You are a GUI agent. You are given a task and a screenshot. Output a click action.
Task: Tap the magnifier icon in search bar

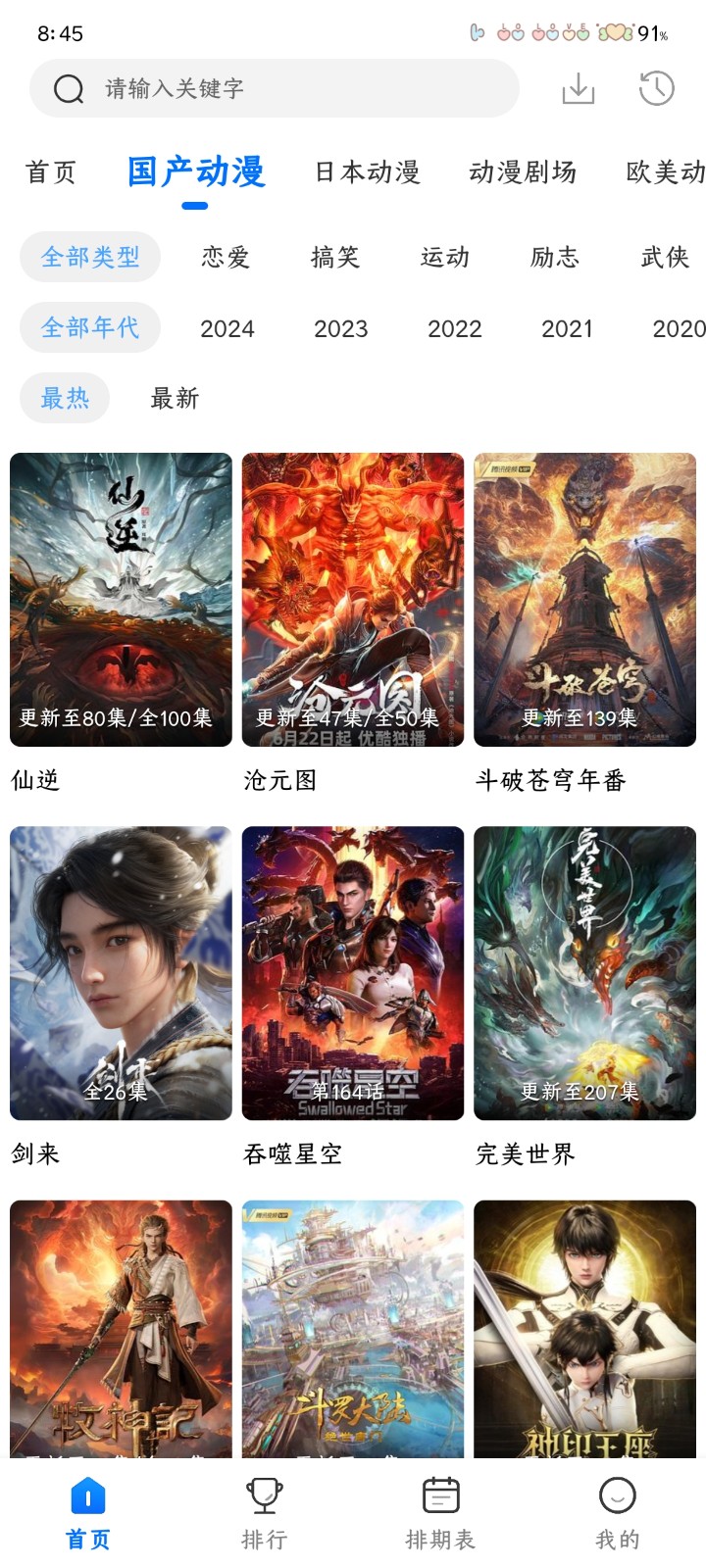[67, 88]
